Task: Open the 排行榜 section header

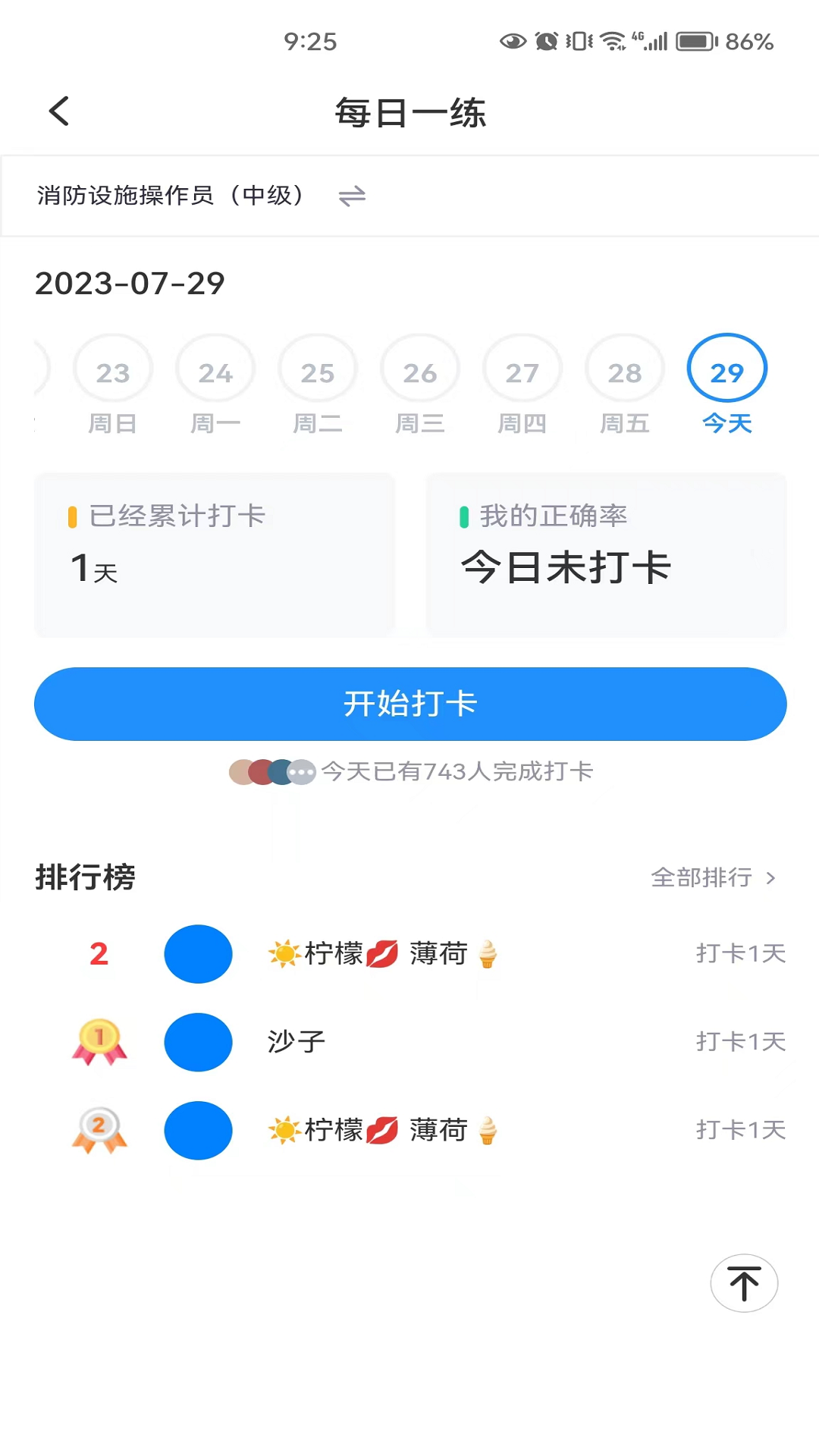Action: (x=86, y=877)
